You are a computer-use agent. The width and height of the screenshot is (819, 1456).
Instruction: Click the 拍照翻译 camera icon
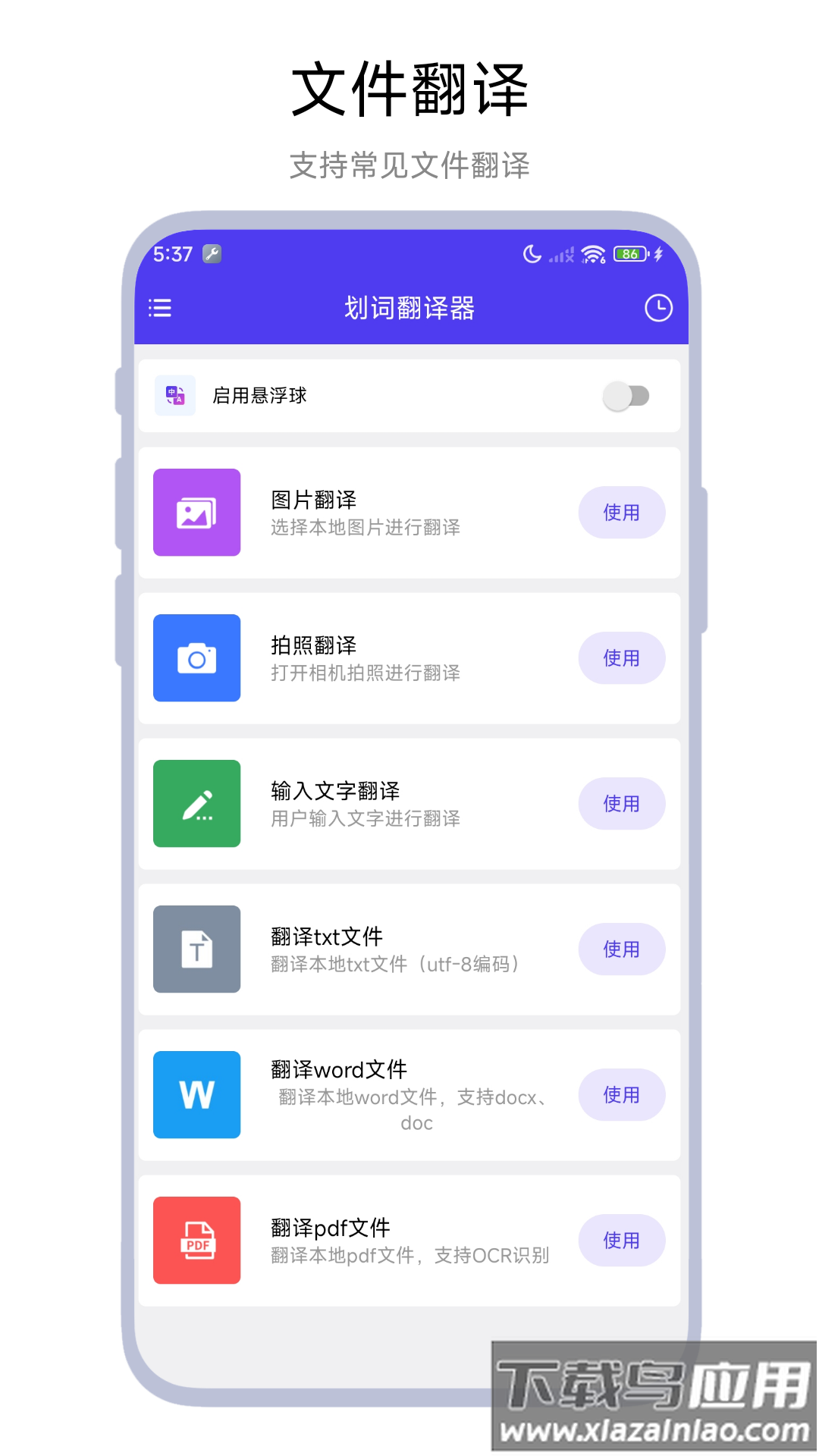pos(196,658)
